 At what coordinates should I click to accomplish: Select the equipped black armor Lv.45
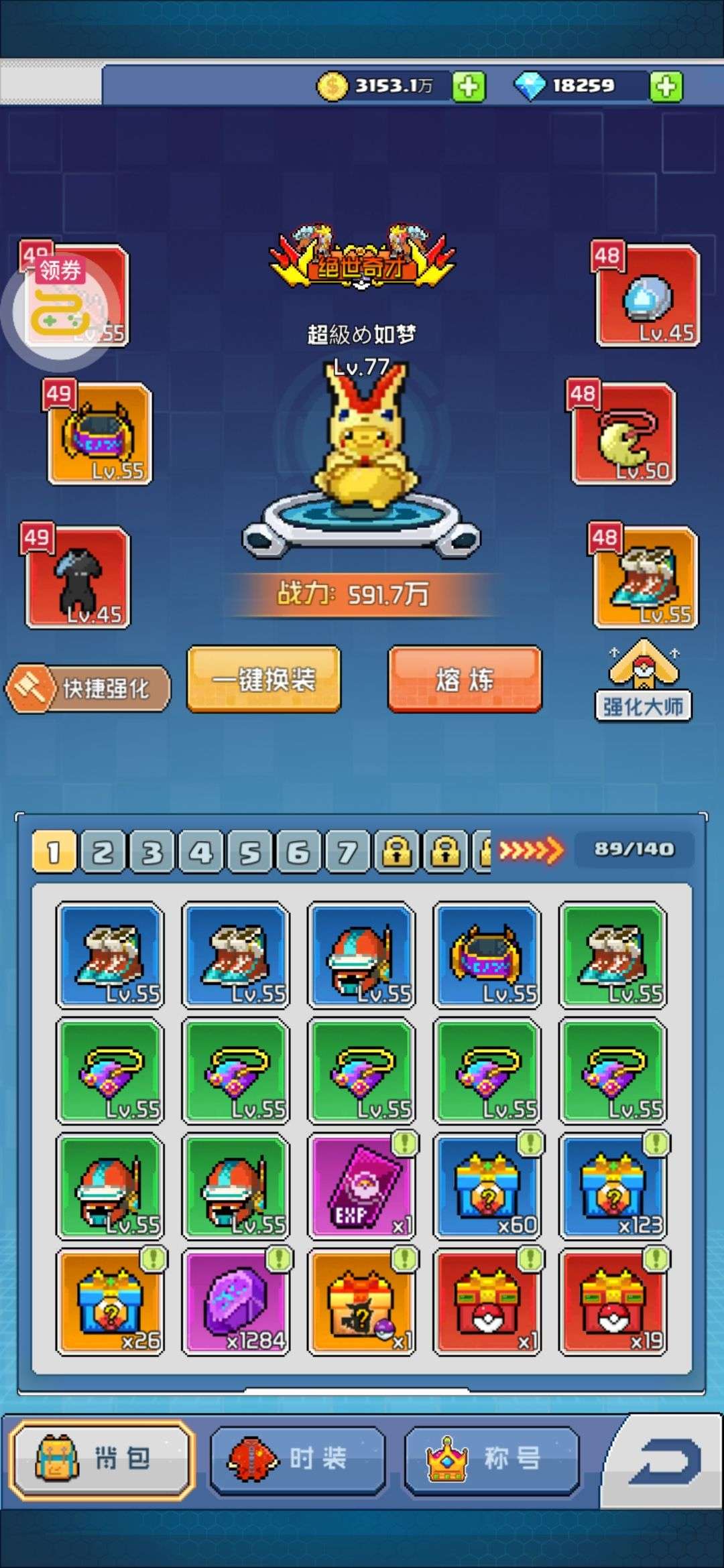pyautogui.click(x=78, y=577)
